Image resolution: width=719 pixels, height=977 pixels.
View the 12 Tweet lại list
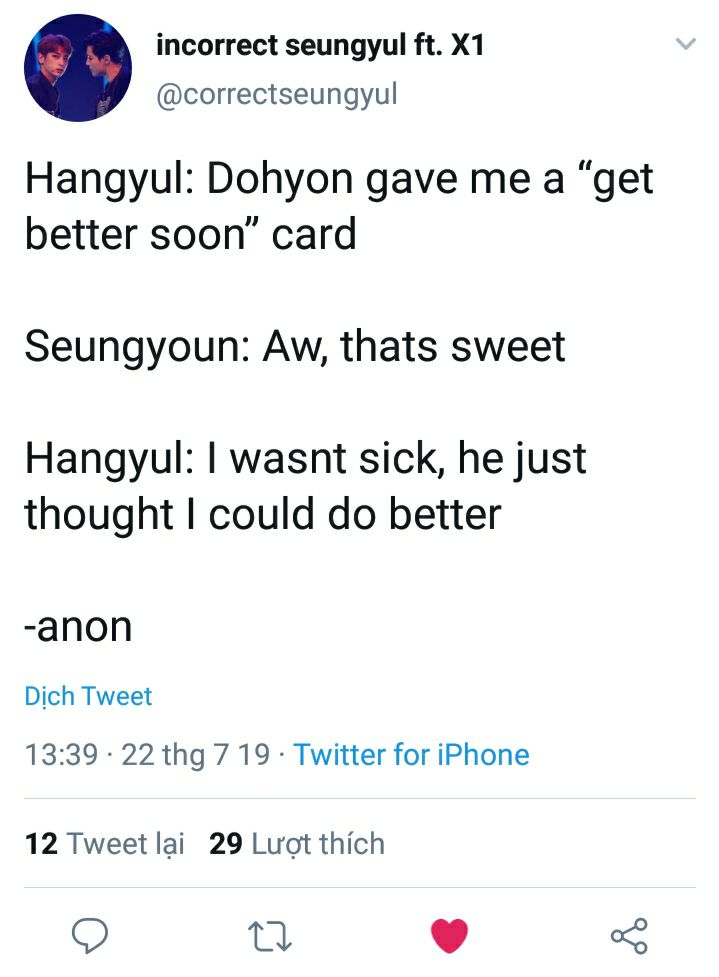[x=104, y=843]
